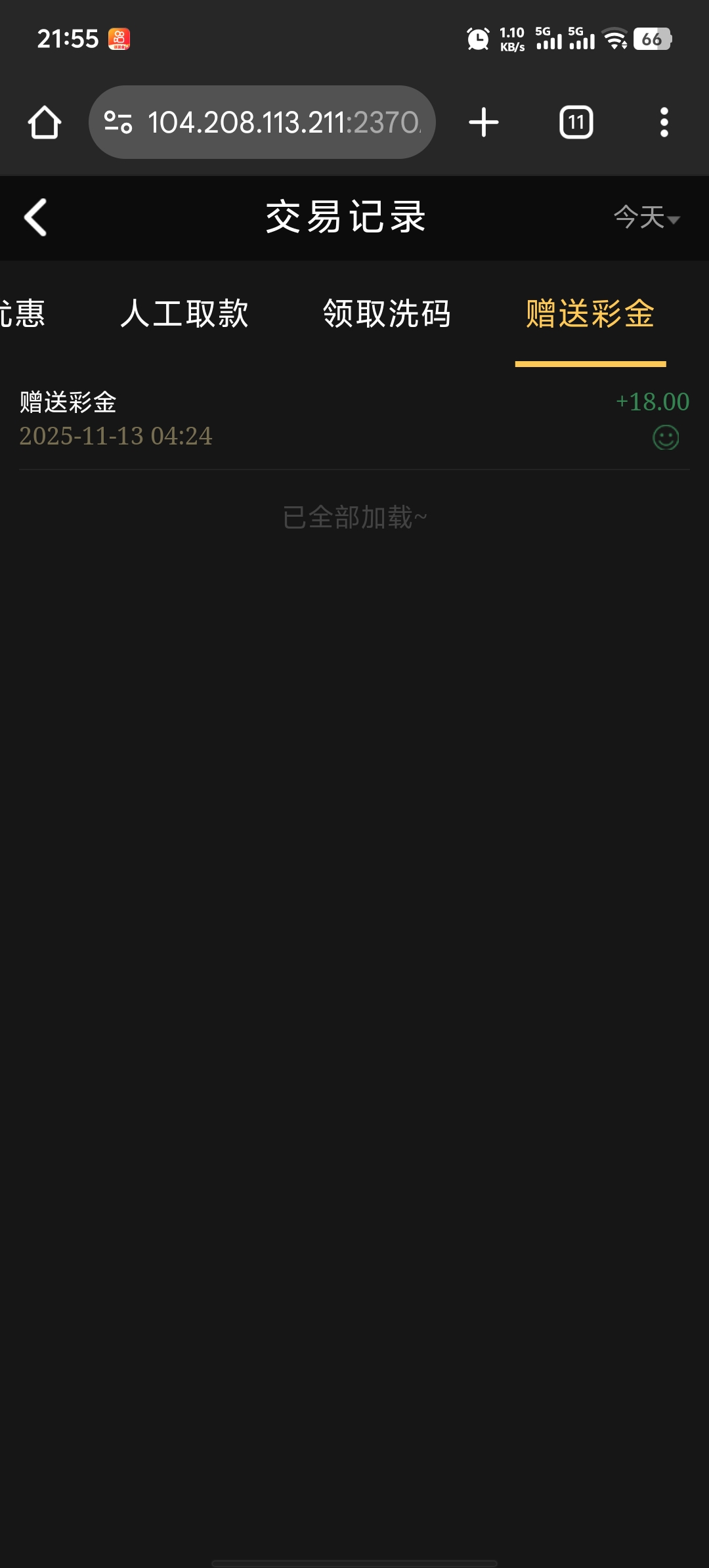Tap the browser home button
Viewport: 709px width, 1568px height.
click(45, 123)
